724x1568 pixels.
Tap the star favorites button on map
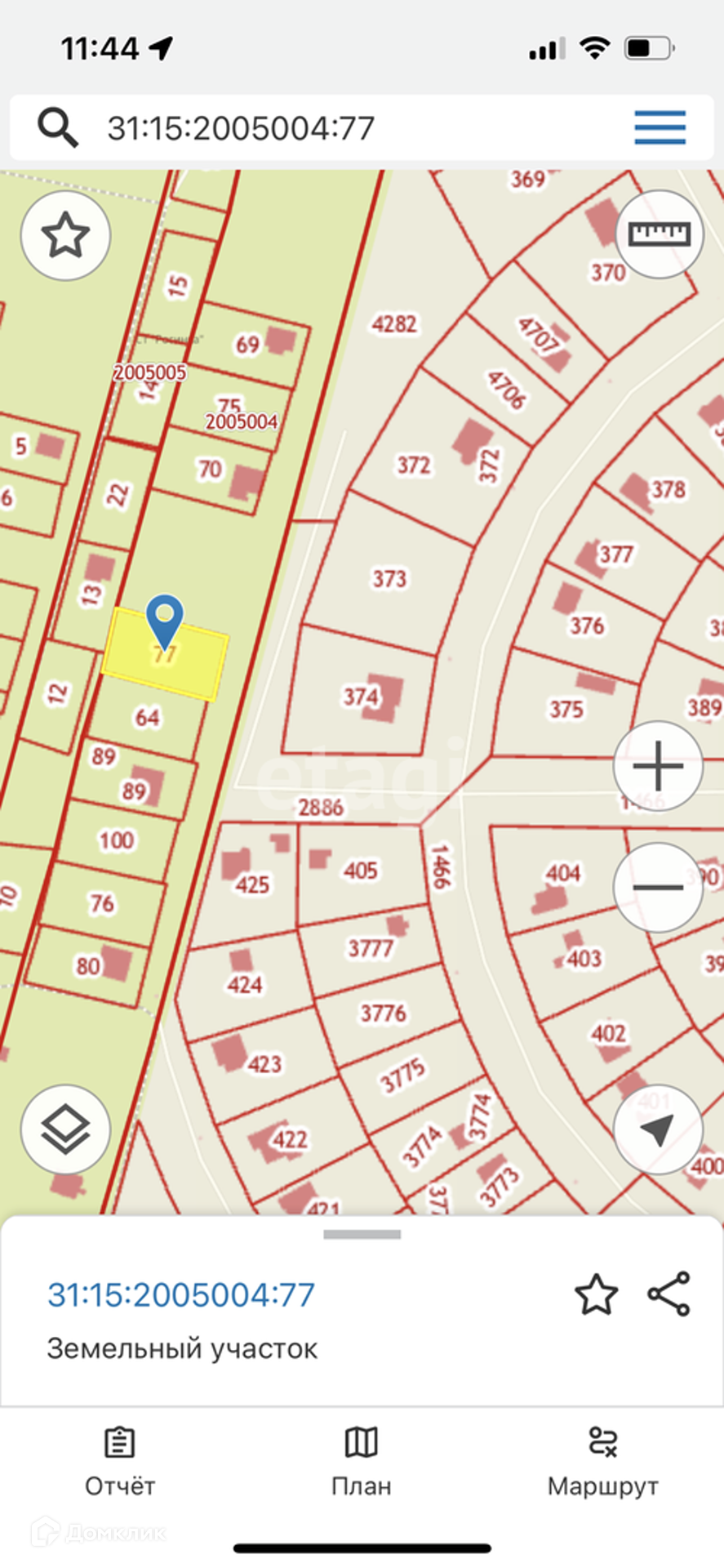(x=65, y=236)
